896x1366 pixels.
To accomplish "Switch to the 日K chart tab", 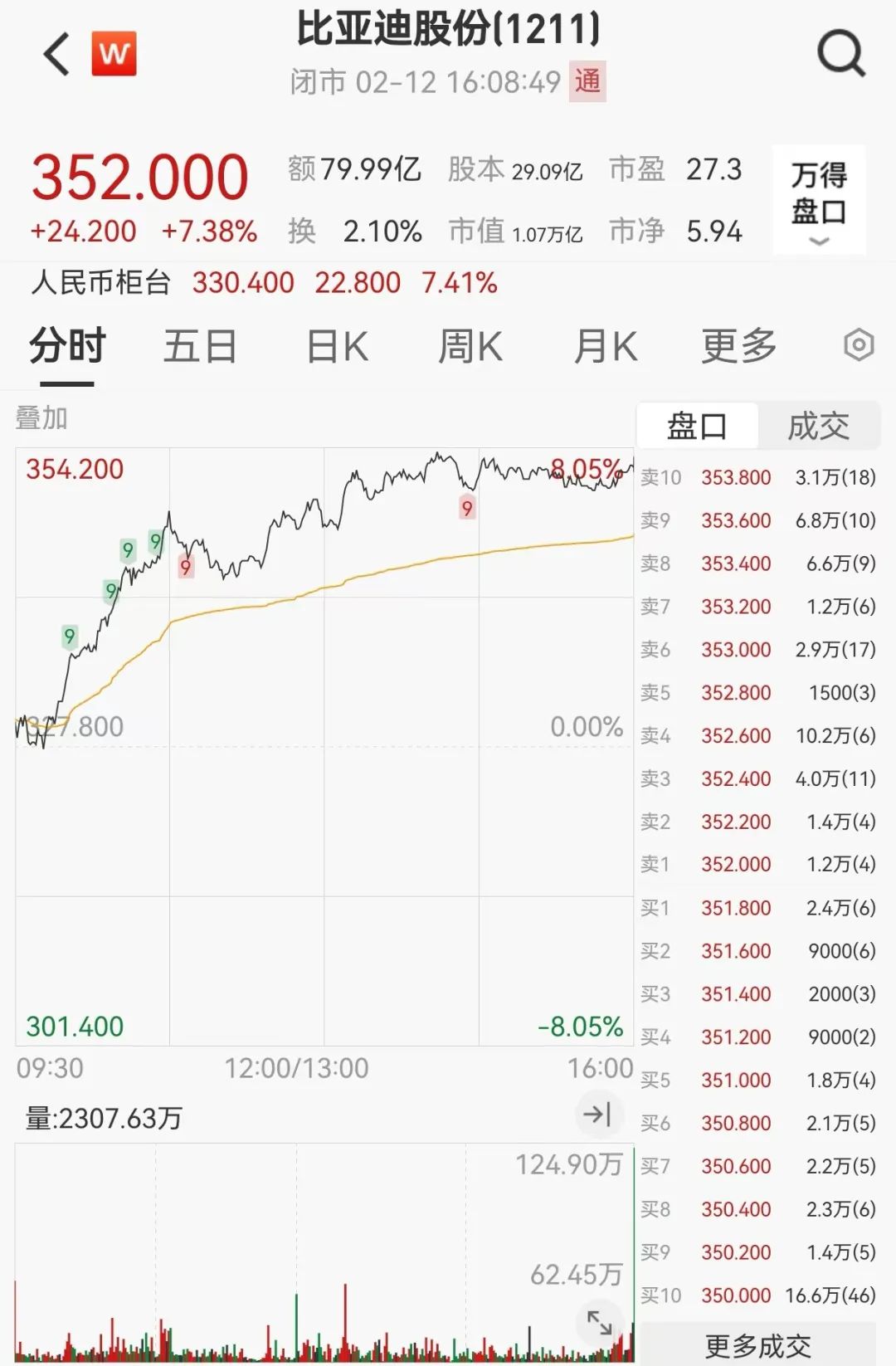I will (x=337, y=346).
